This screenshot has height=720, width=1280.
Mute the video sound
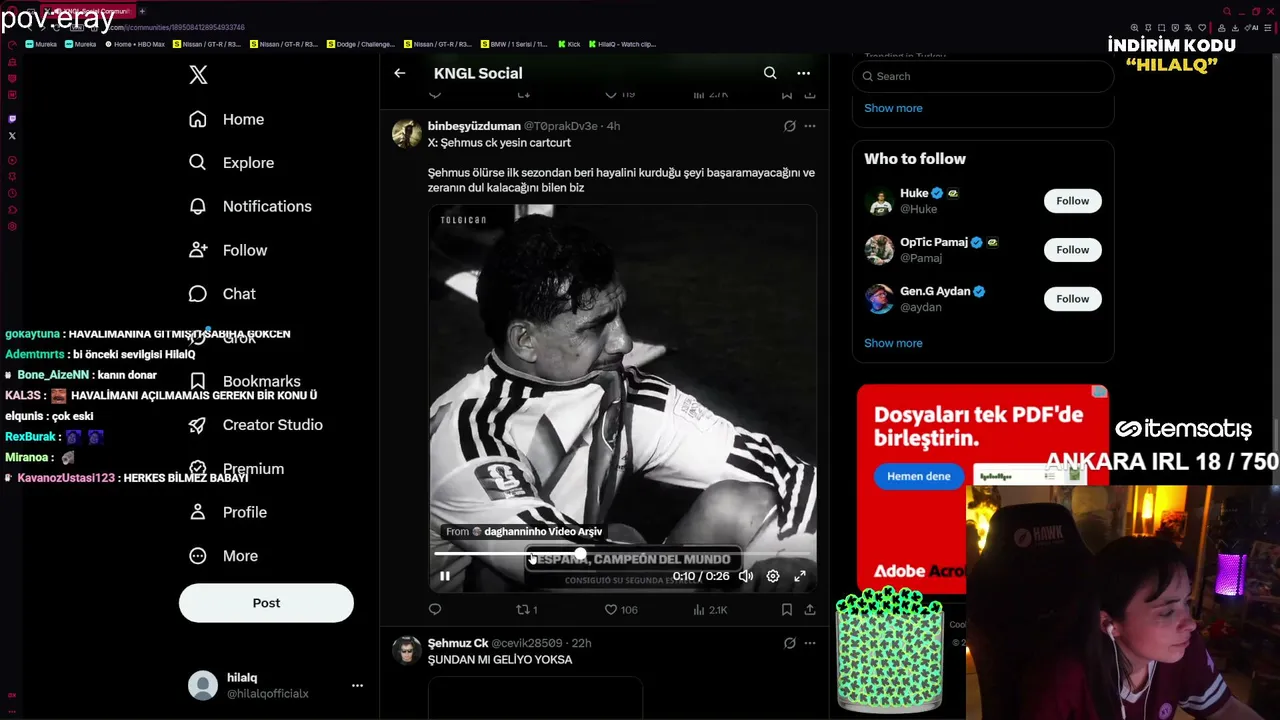click(745, 576)
